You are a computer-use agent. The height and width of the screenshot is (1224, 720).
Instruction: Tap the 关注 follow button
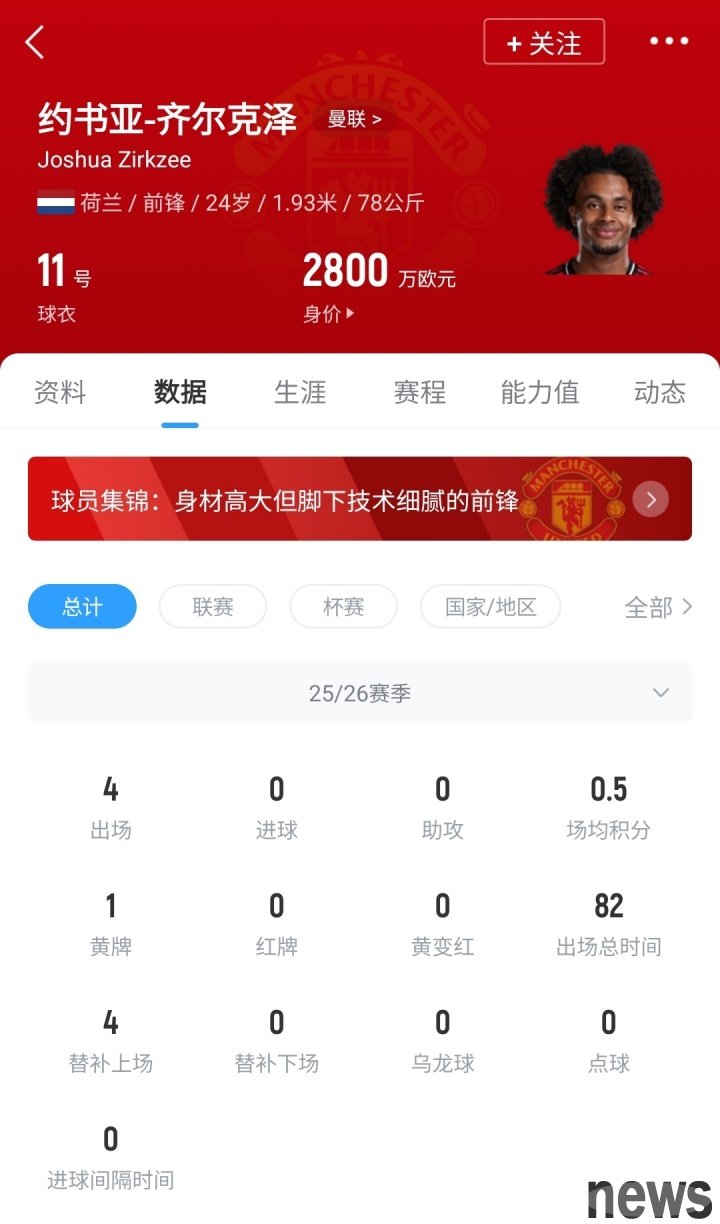544,43
